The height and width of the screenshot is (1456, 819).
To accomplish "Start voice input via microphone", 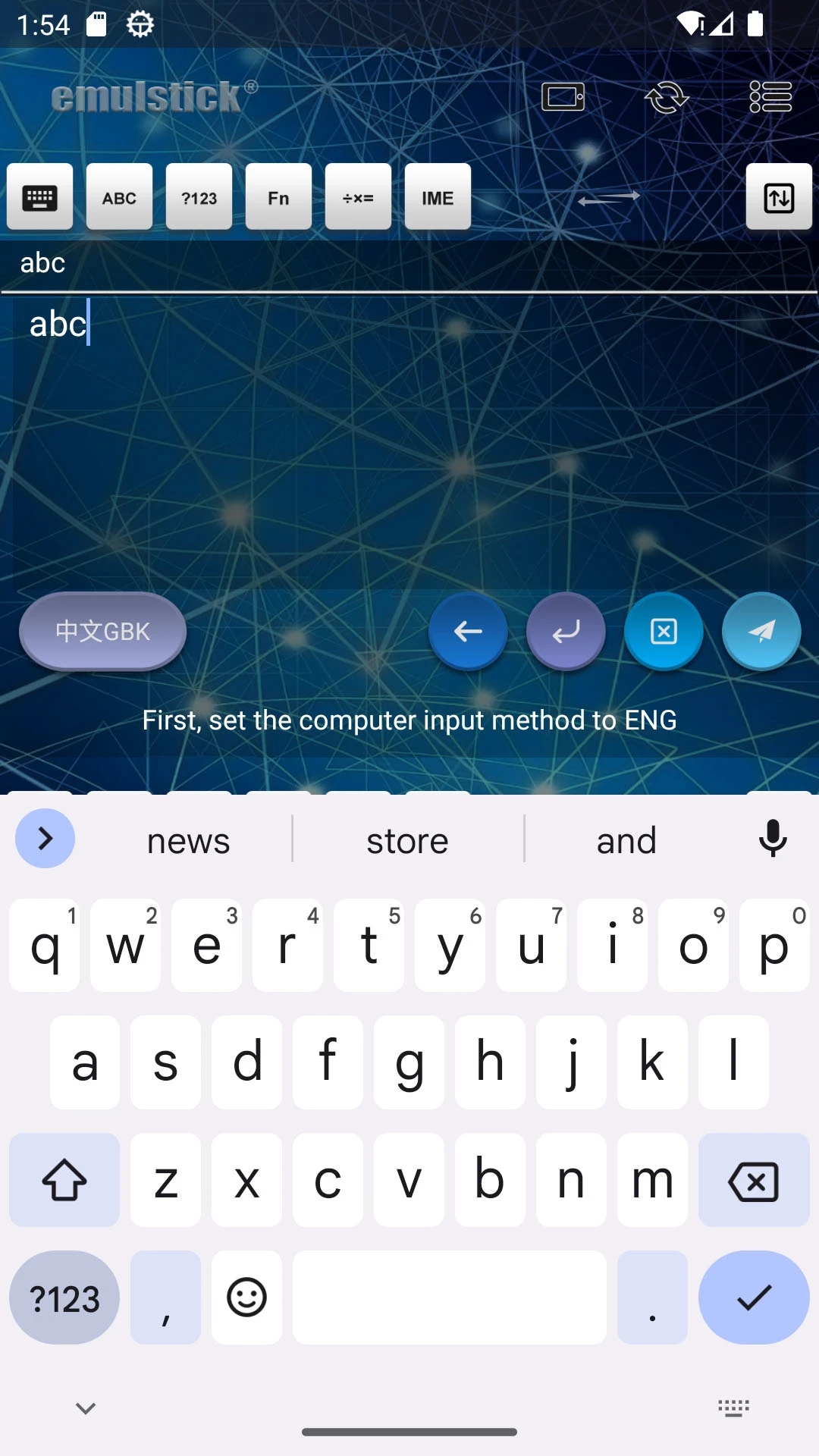I will pyautogui.click(x=773, y=839).
